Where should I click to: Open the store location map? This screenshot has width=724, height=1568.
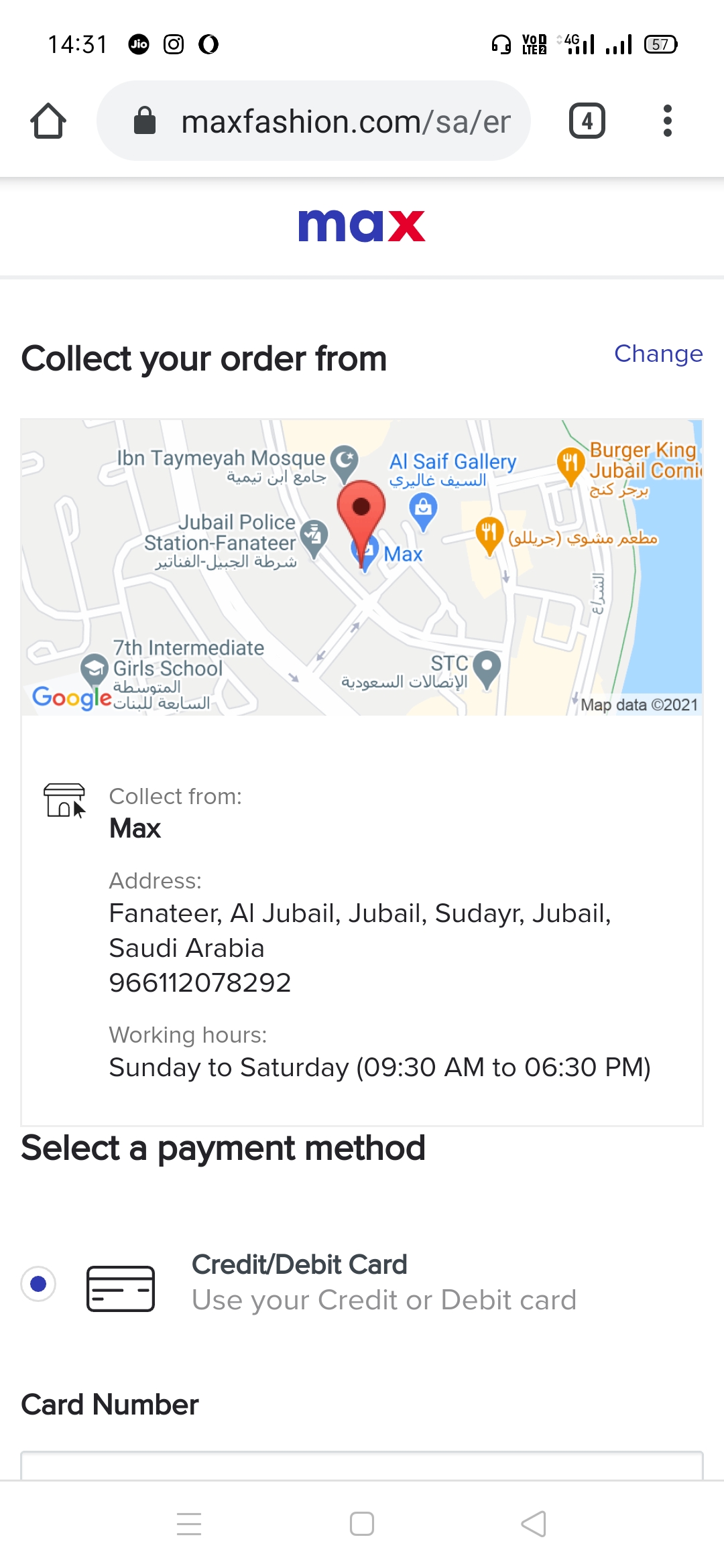pos(361,567)
